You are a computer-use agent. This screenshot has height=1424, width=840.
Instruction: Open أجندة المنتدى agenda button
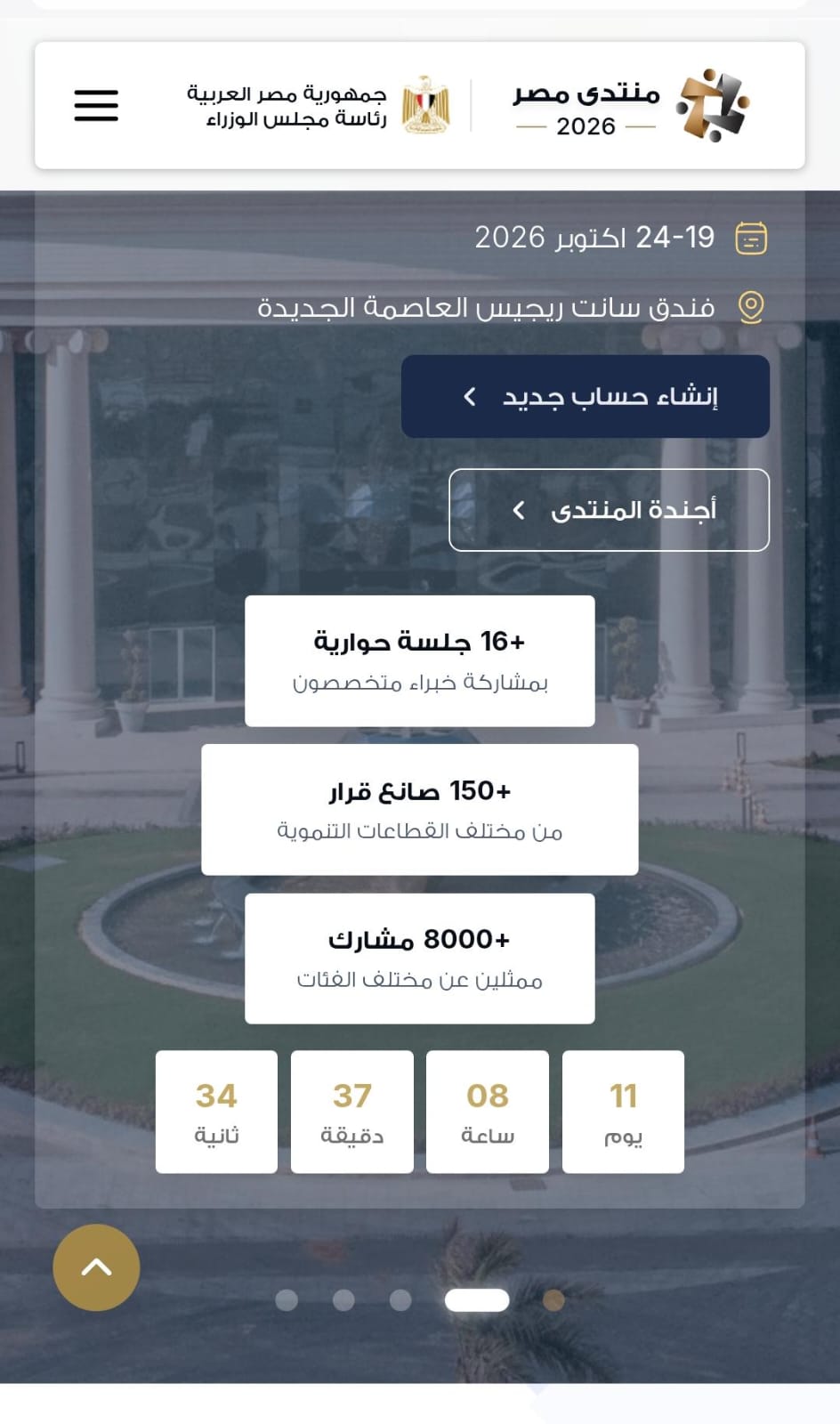click(x=609, y=510)
